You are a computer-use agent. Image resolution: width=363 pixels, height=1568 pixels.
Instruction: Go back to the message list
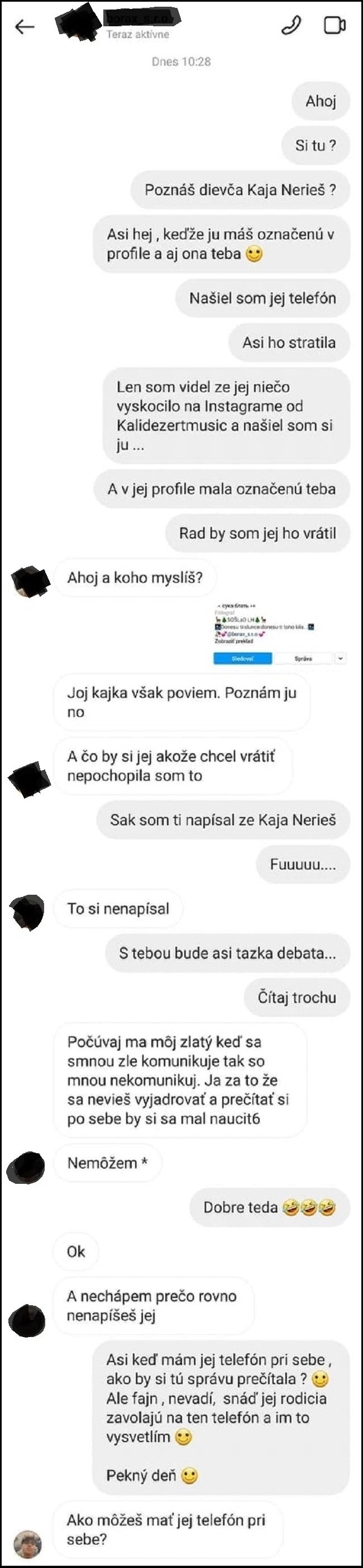point(25,27)
